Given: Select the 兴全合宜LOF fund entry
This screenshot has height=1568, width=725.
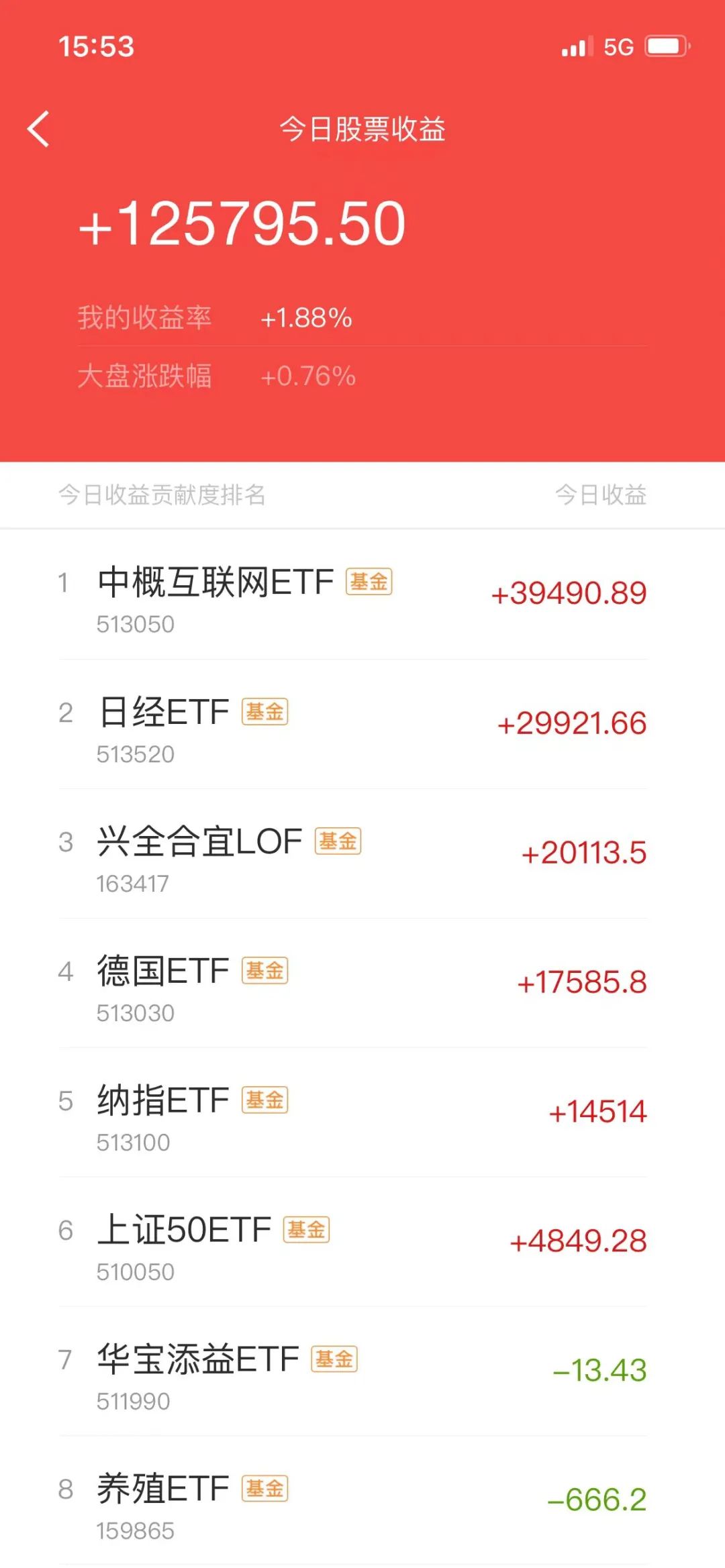Looking at the screenshot, I should tap(362, 853).
